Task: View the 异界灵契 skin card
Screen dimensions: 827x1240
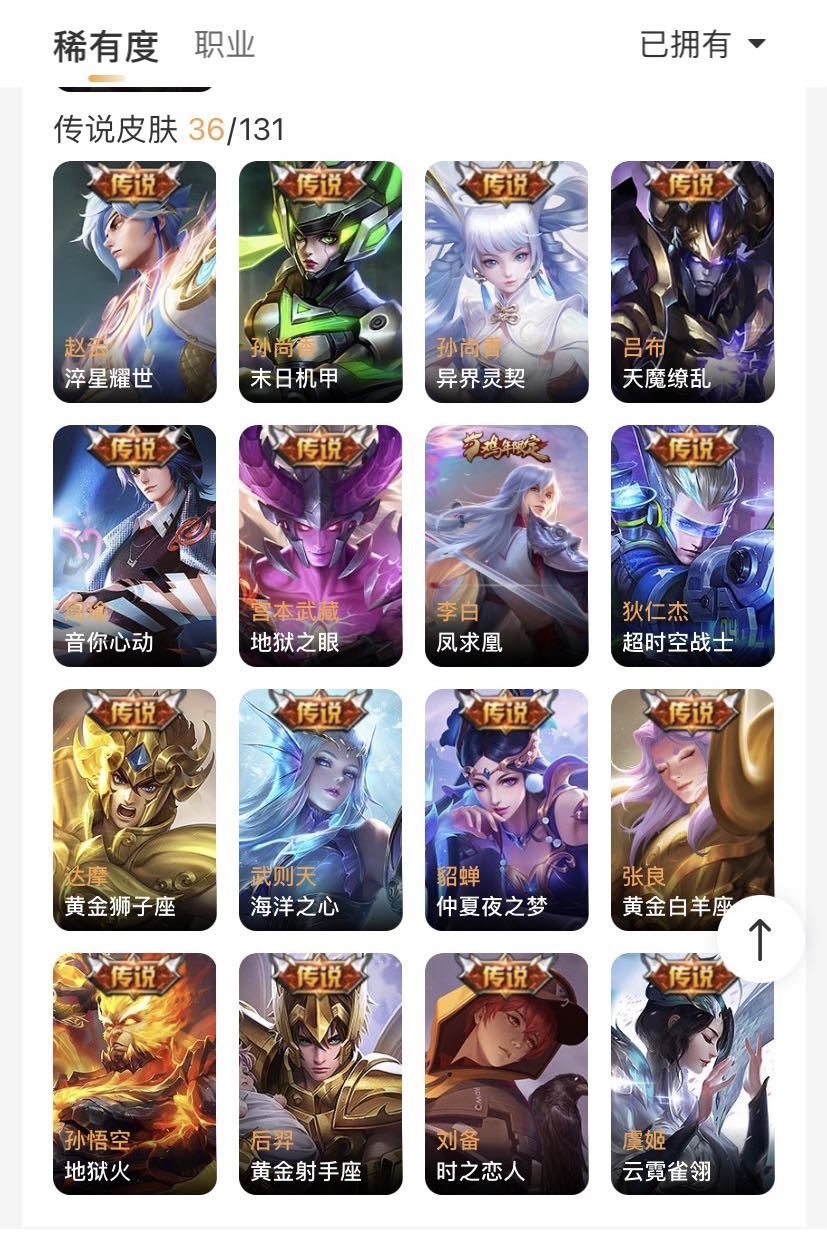Action: point(506,282)
